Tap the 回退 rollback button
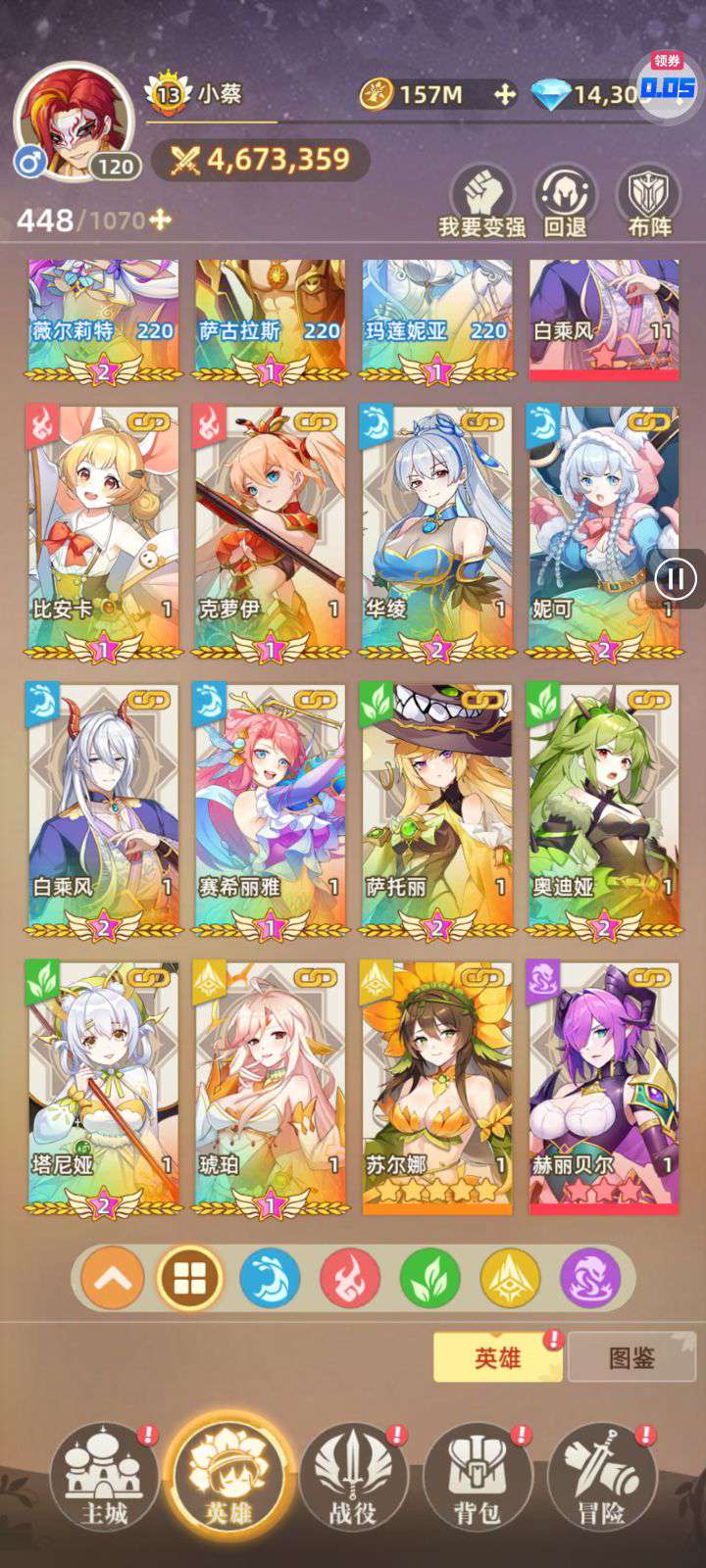The height and width of the screenshot is (1568, 706). 566,202
